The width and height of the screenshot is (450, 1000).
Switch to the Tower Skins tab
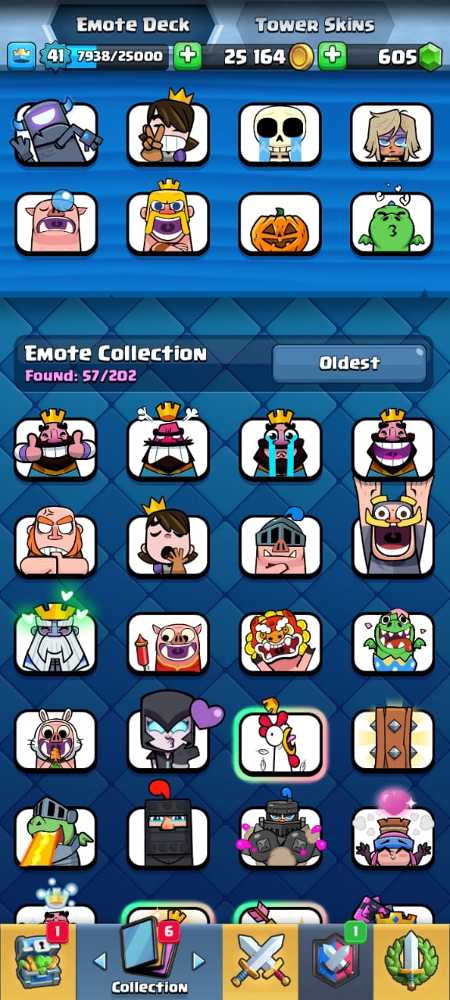315,24
